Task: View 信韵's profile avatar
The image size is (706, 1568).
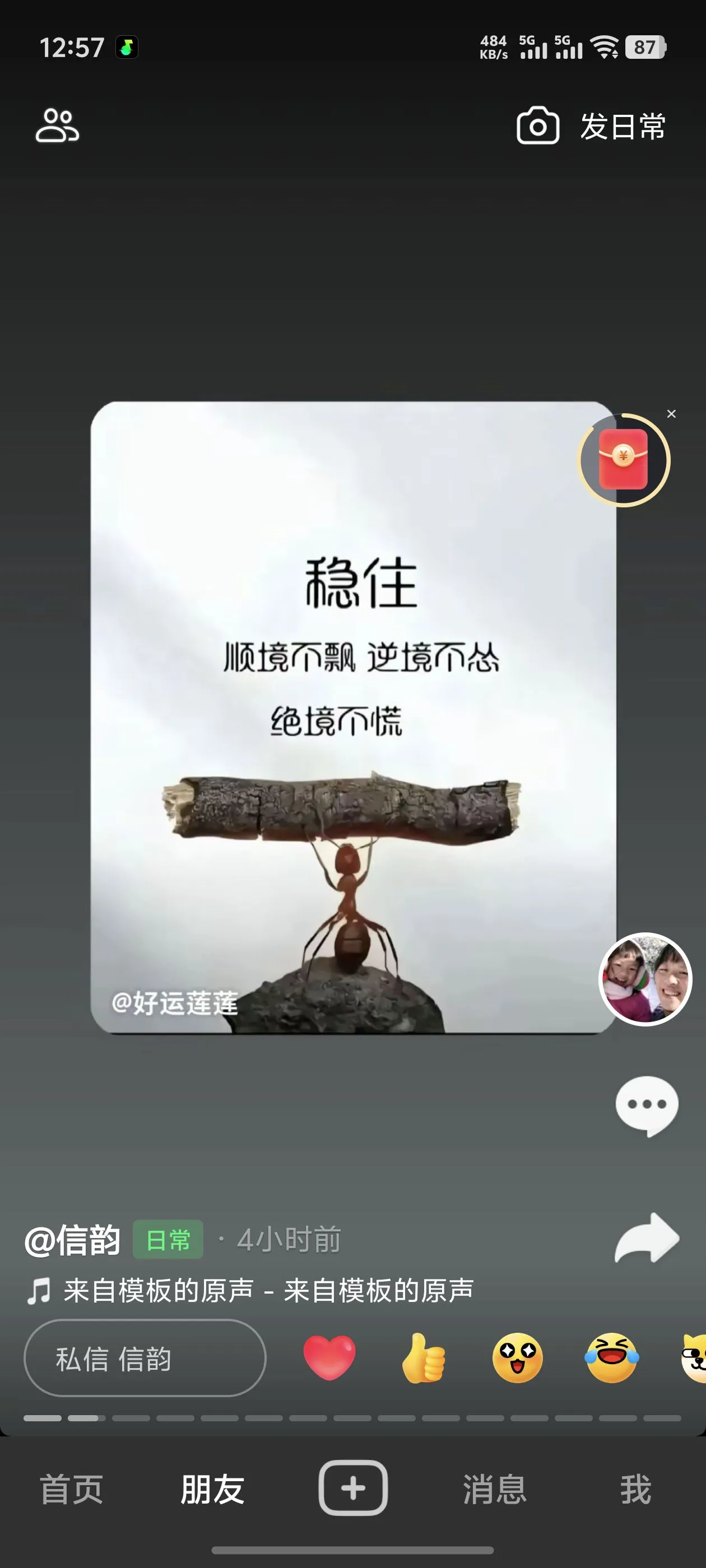Action: [645, 979]
